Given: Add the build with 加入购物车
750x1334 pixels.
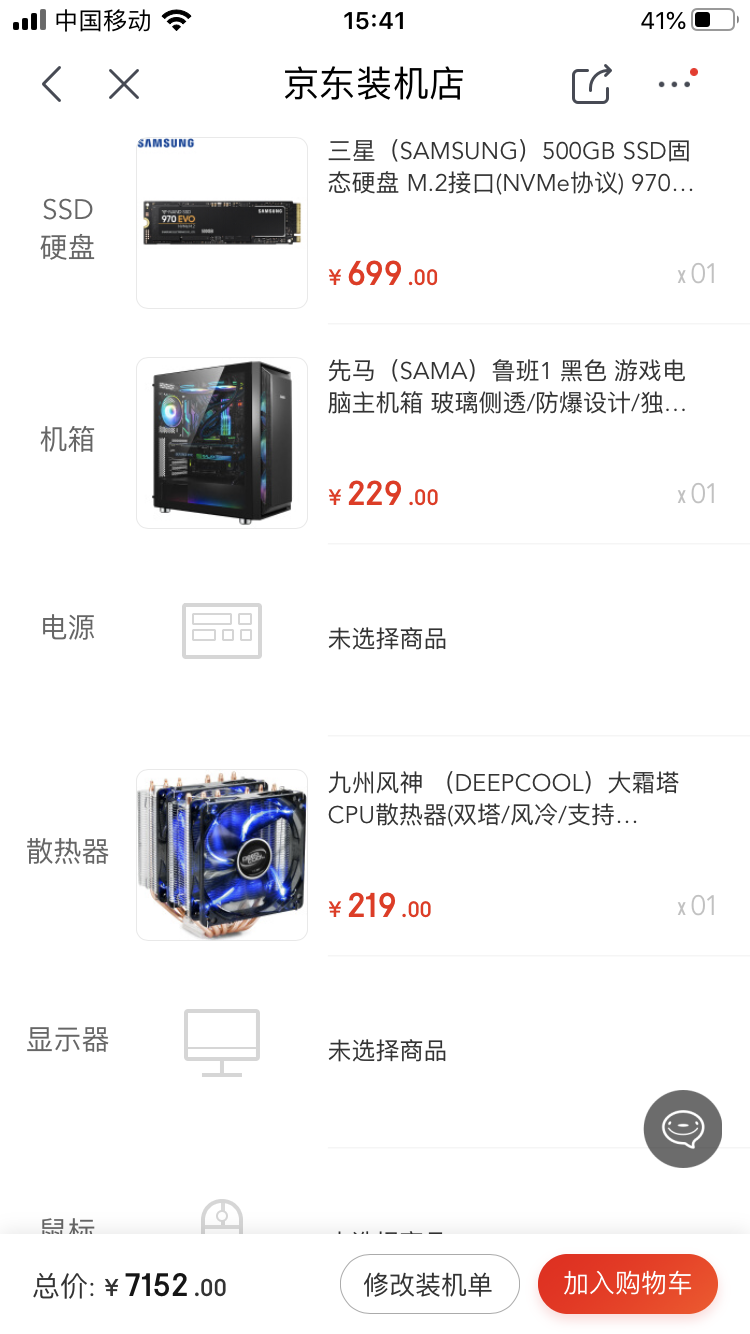Looking at the screenshot, I should click(627, 1284).
